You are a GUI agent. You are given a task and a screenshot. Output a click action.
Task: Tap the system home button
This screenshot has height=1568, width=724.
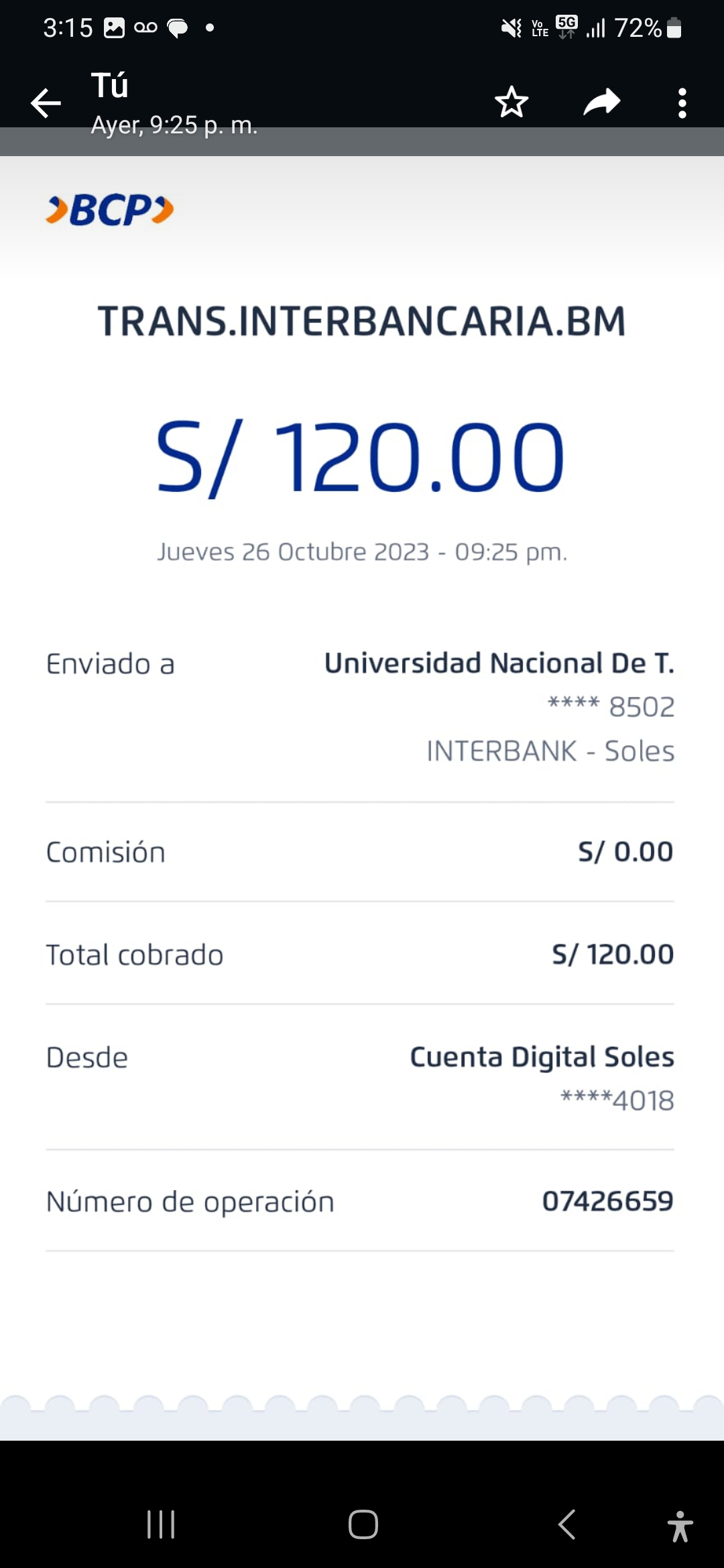click(x=363, y=1524)
